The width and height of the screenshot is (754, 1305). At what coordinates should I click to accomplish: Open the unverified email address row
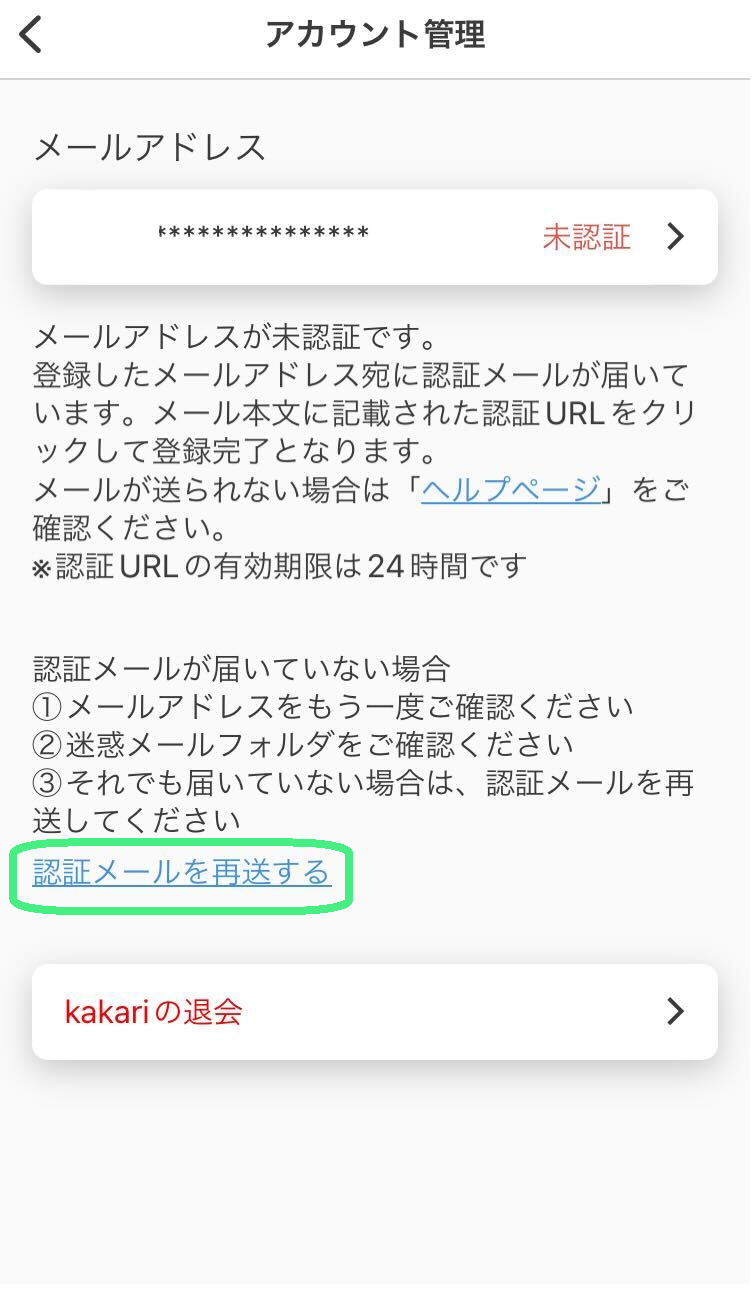(x=374, y=237)
